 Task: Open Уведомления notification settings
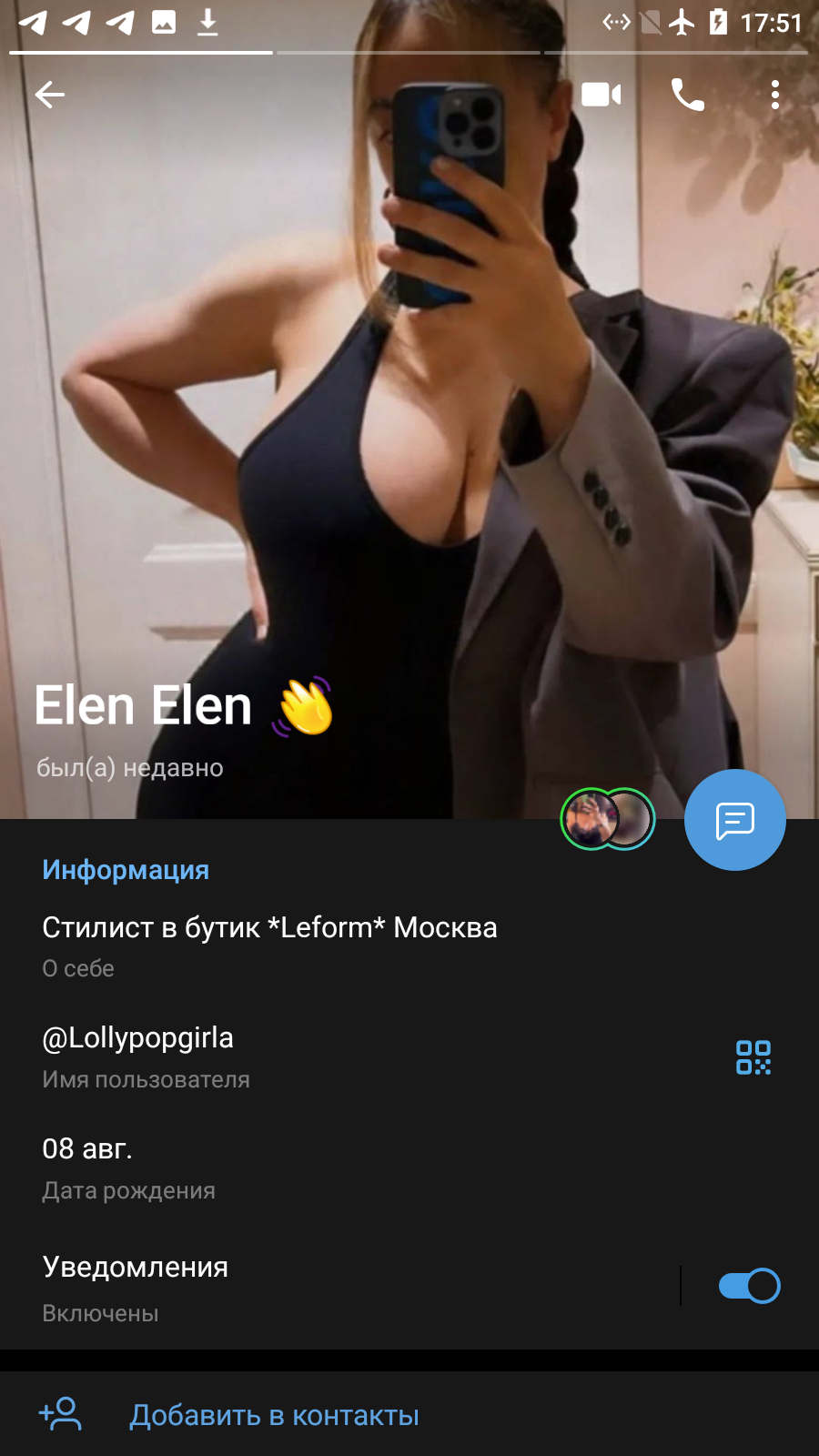click(x=337, y=1287)
